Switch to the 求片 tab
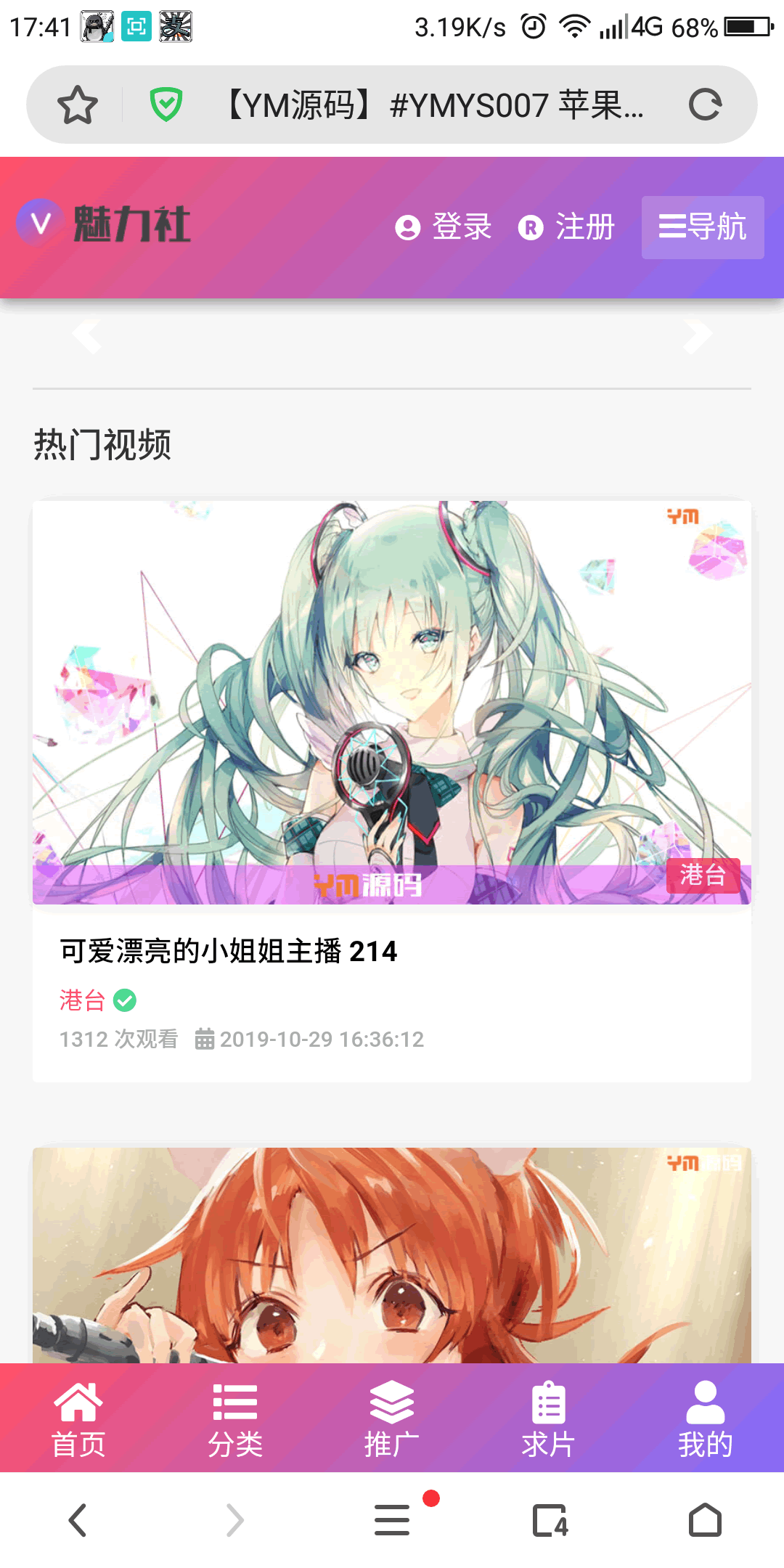This screenshot has height=1568, width=784. [549, 1419]
